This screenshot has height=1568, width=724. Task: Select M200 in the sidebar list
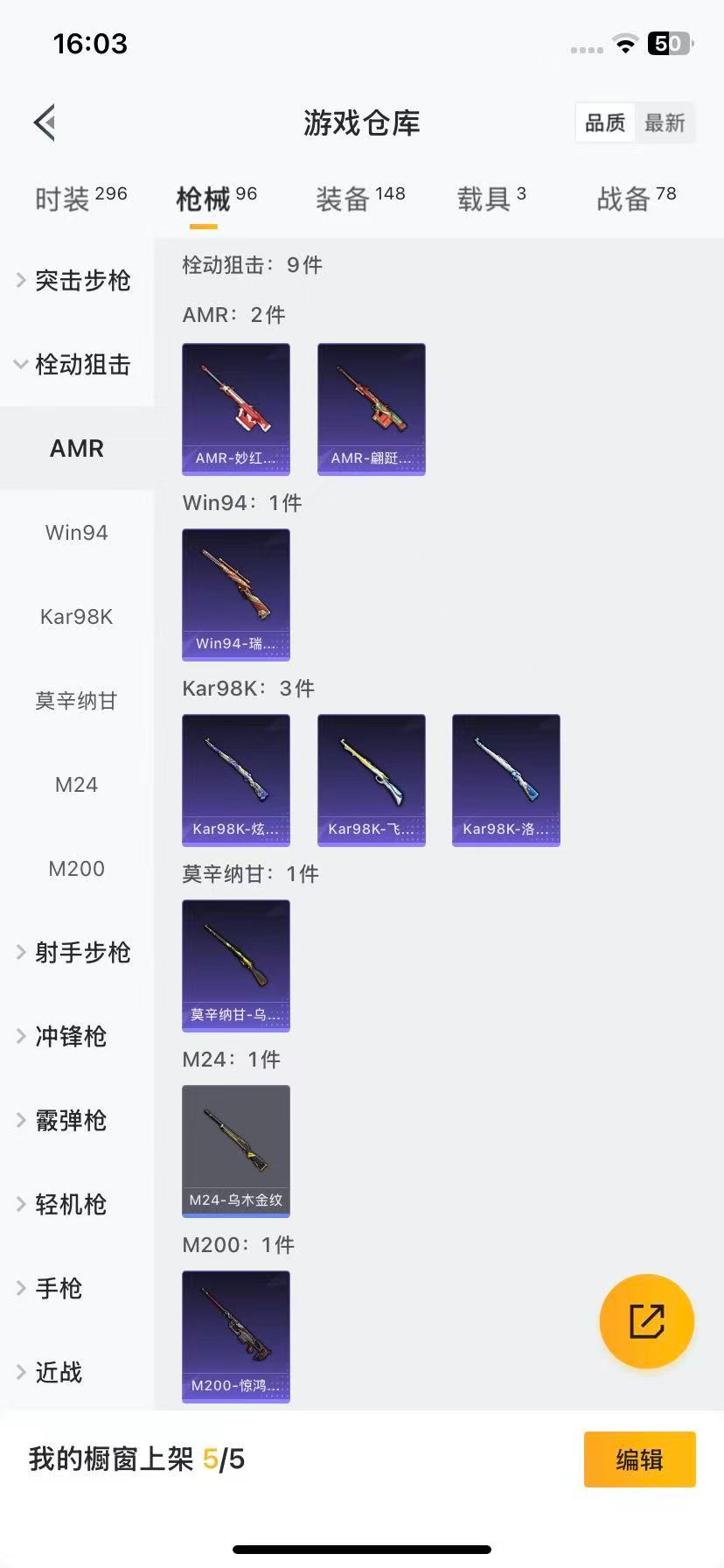(x=76, y=868)
